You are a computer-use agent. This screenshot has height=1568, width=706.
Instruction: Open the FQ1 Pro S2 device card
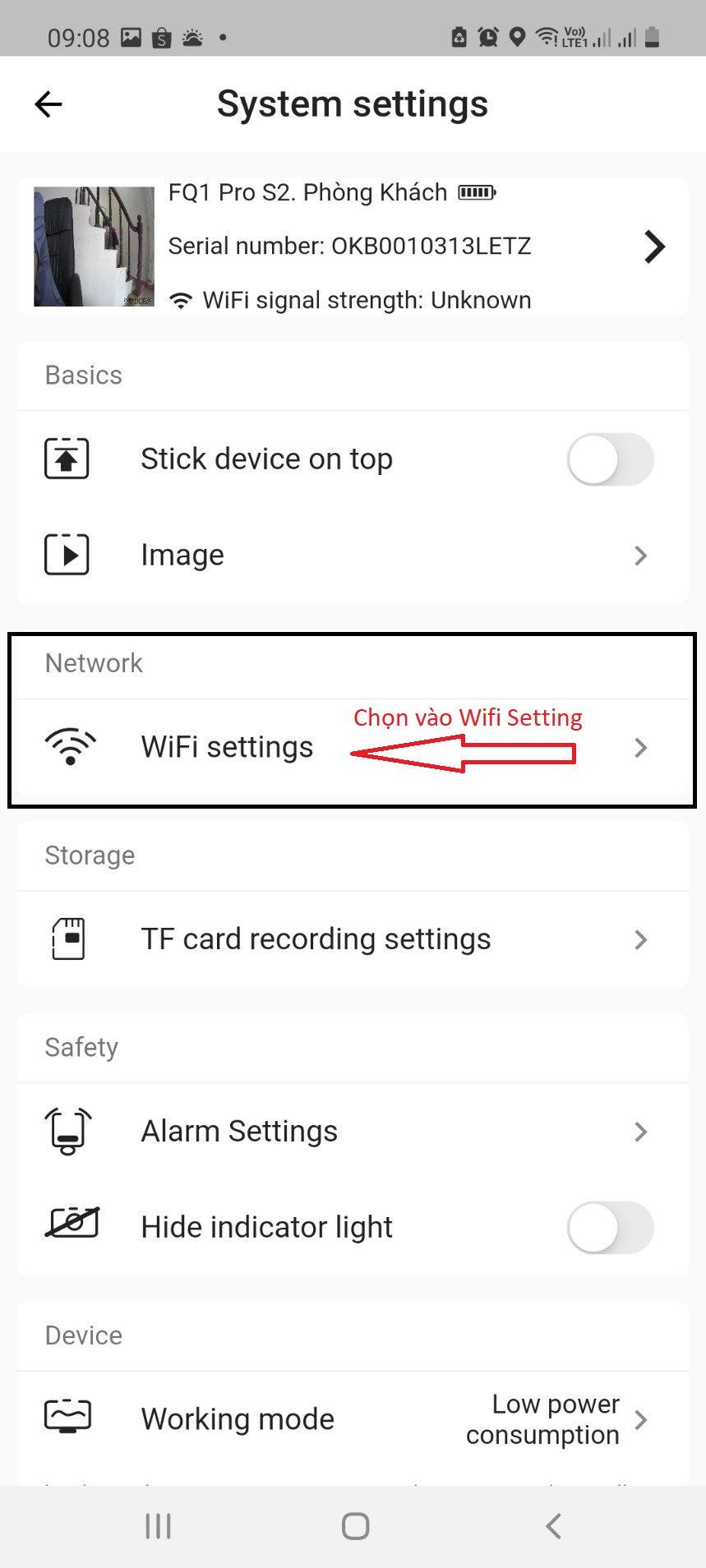(353, 247)
